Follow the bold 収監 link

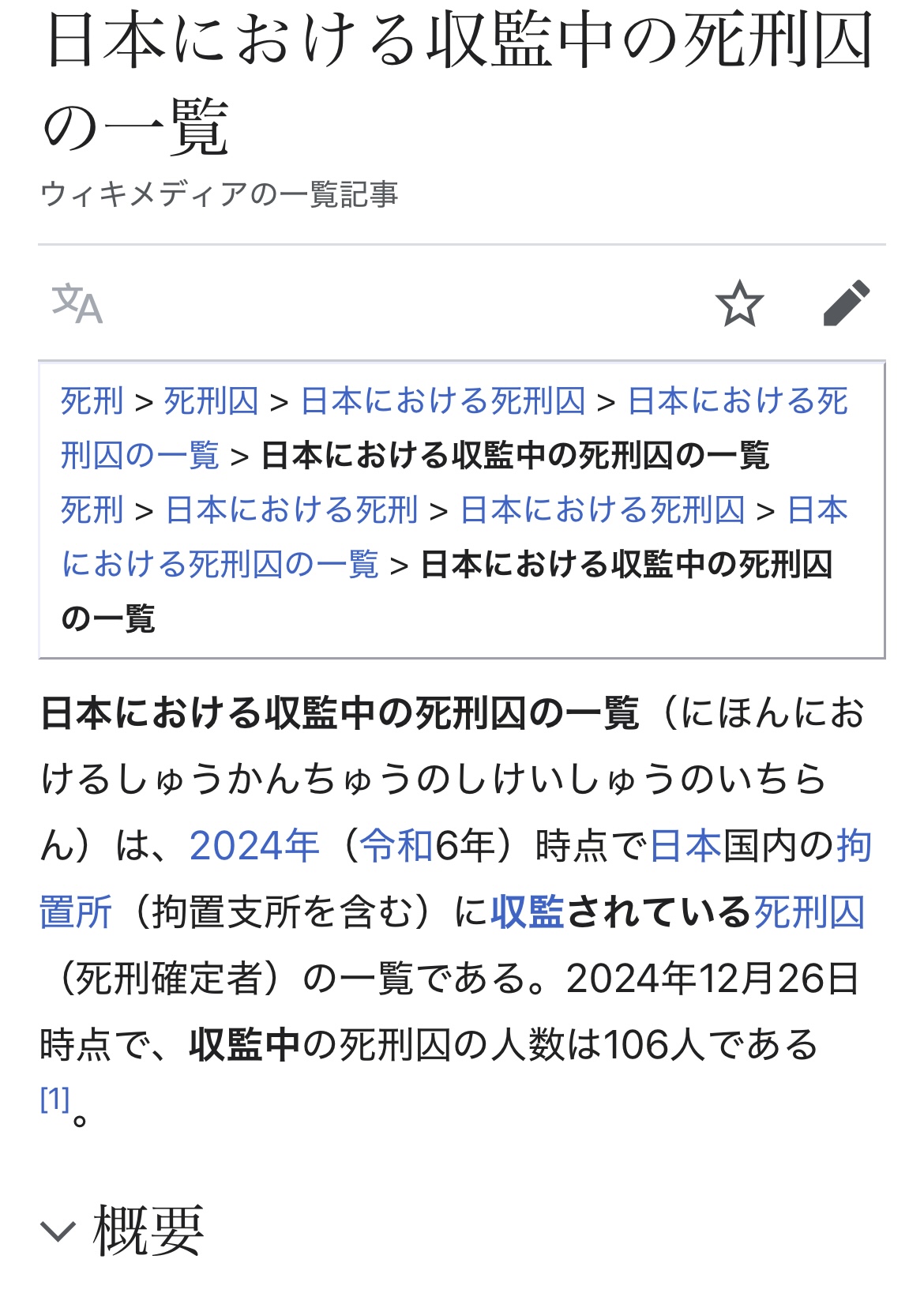click(527, 912)
